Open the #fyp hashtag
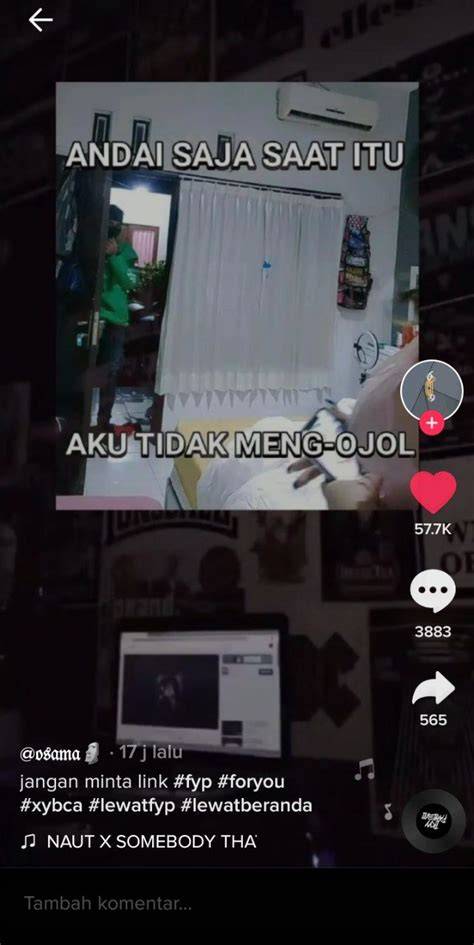This screenshot has width=474, height=945. pos(192,782)
